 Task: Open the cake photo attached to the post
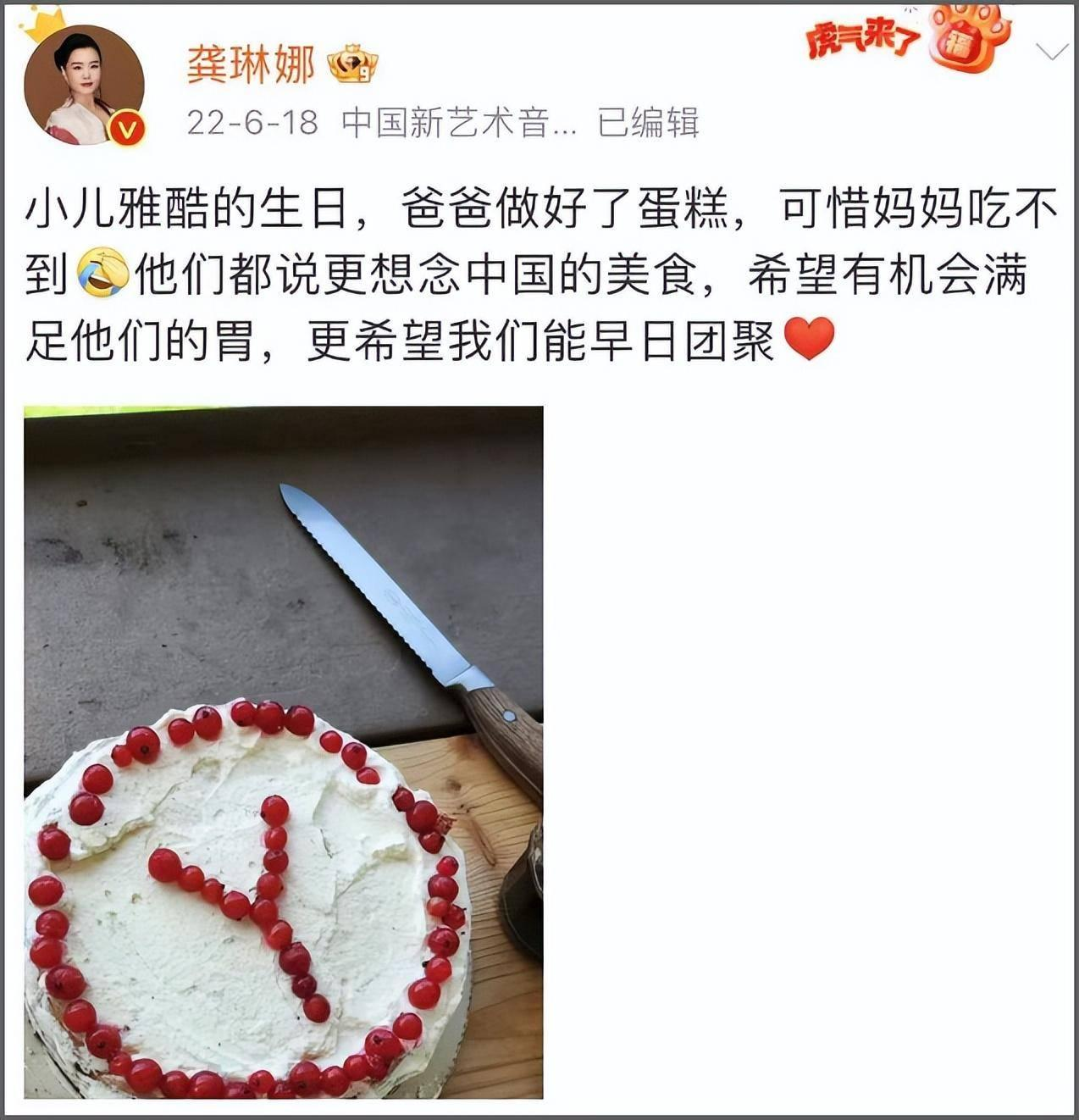[x=284, y=752]
